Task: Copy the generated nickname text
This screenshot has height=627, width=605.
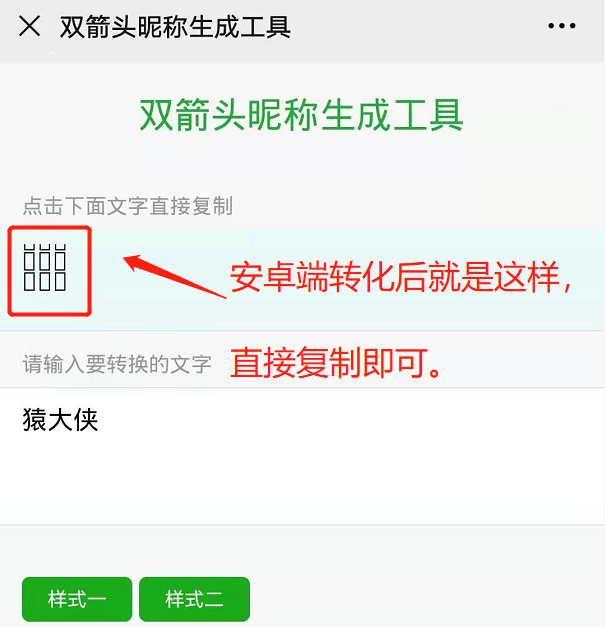Action: 46,269
